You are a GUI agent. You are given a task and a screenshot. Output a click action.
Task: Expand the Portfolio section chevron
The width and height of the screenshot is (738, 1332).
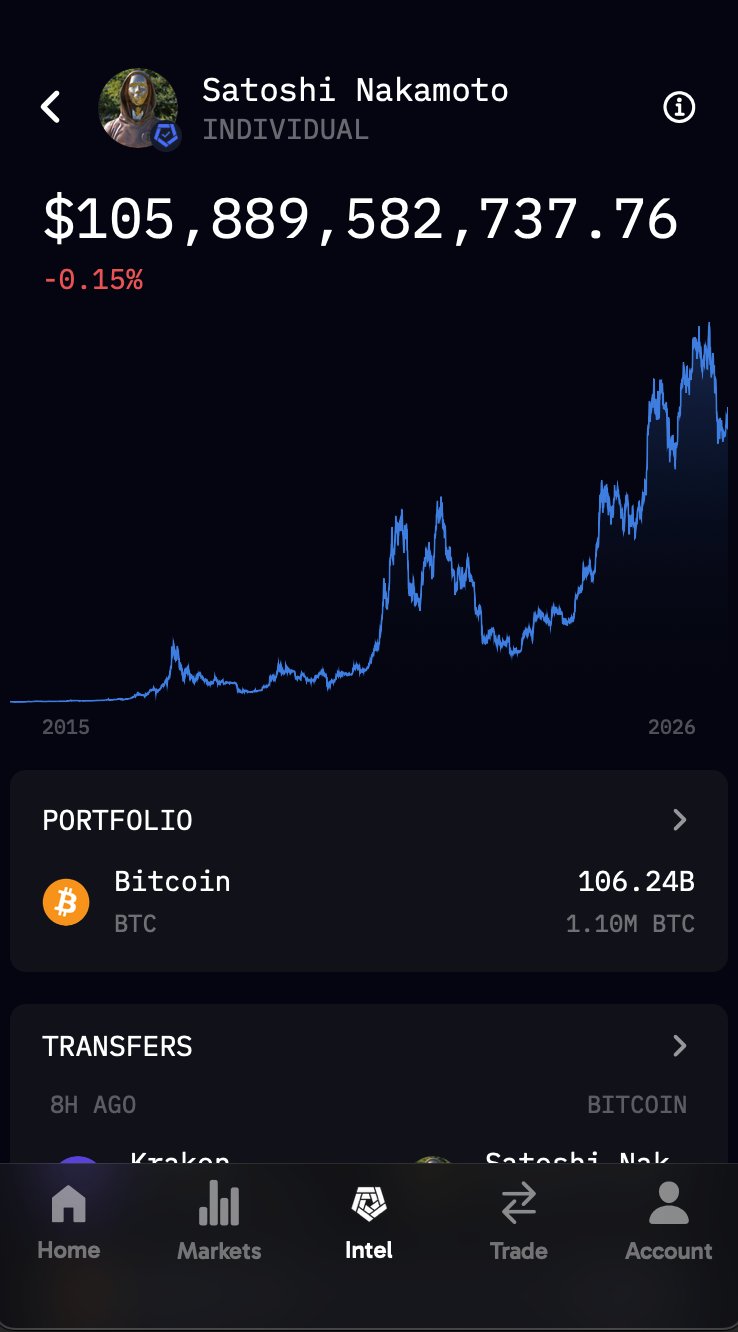[680, 820]
